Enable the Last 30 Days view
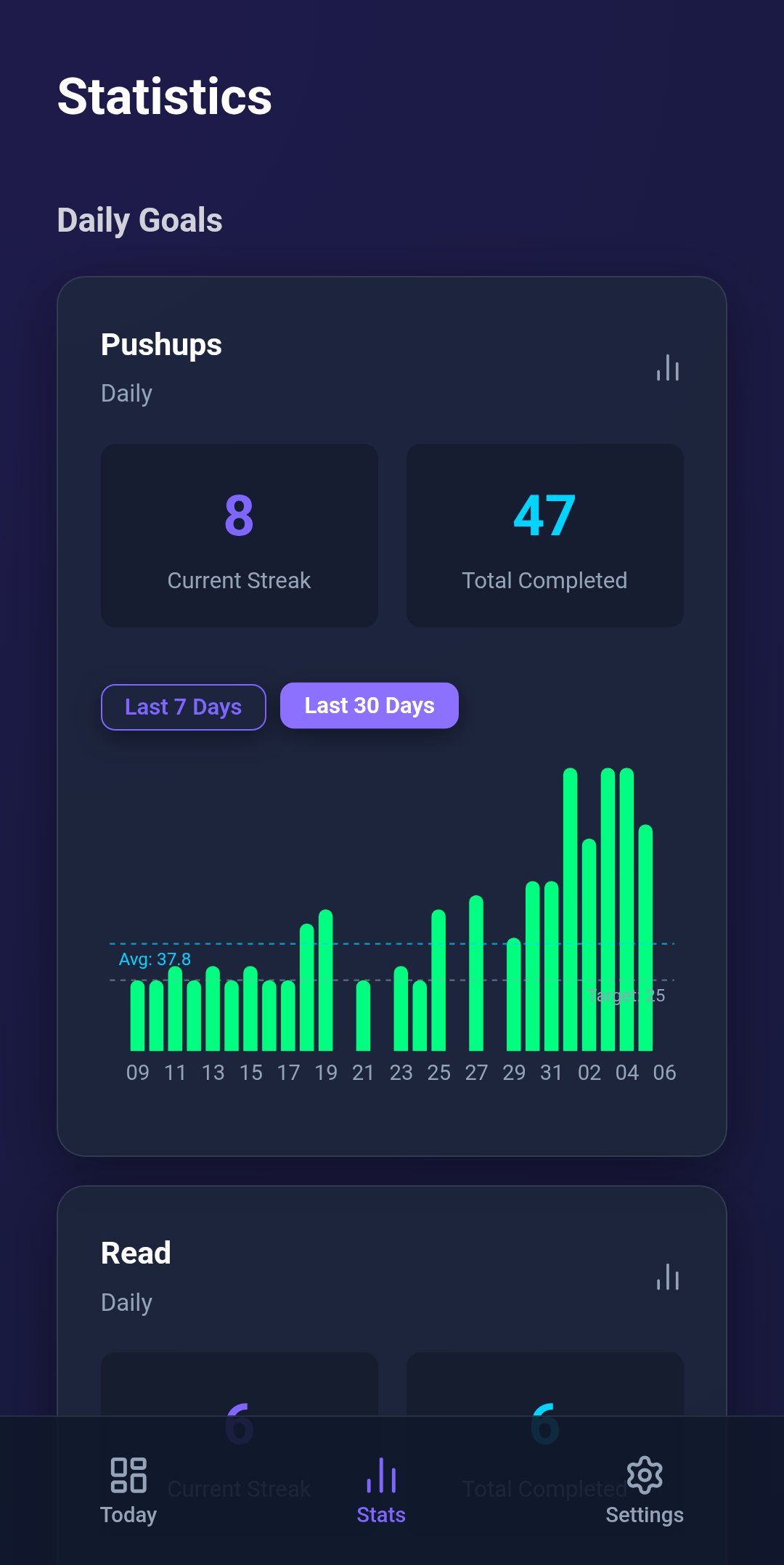This screenshot has height=1565, width=784. [x=369, y=705]
